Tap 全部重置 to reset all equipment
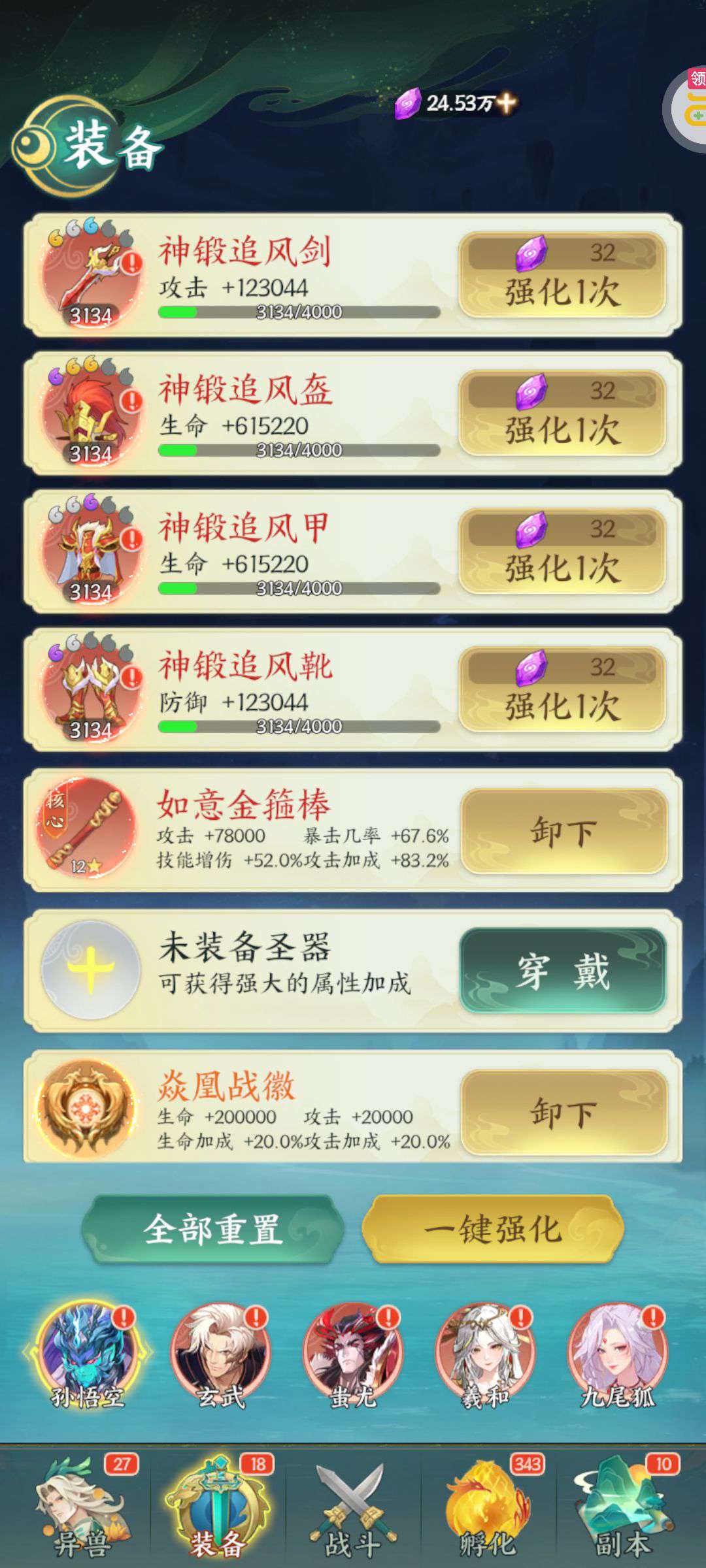This screenshot has width=706, height=1568. 213,1230
